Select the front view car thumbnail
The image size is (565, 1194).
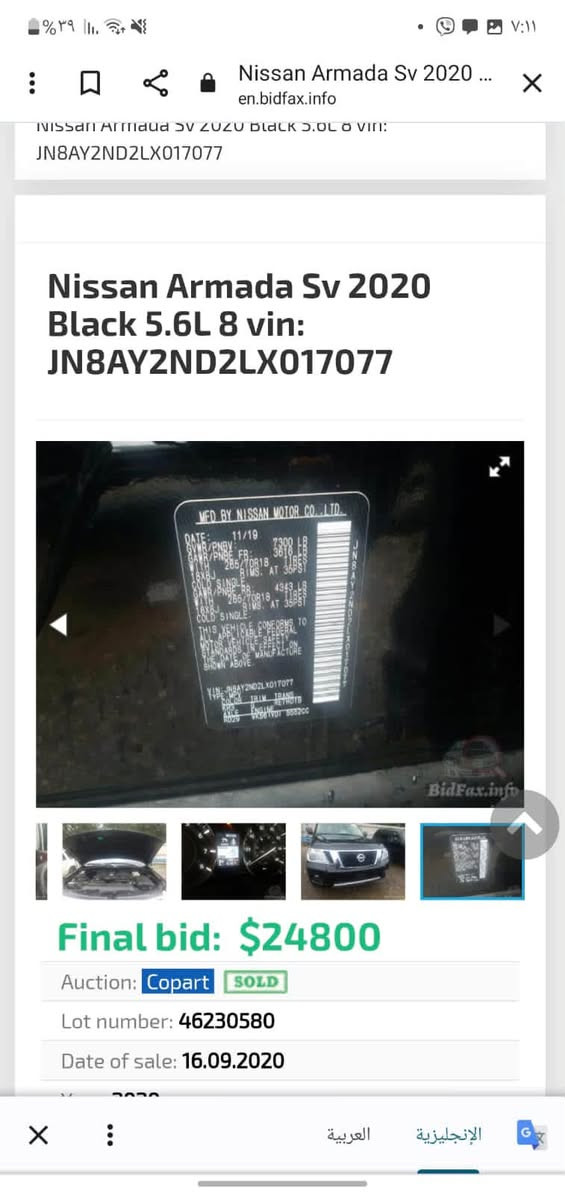click(x=353, y=861)
